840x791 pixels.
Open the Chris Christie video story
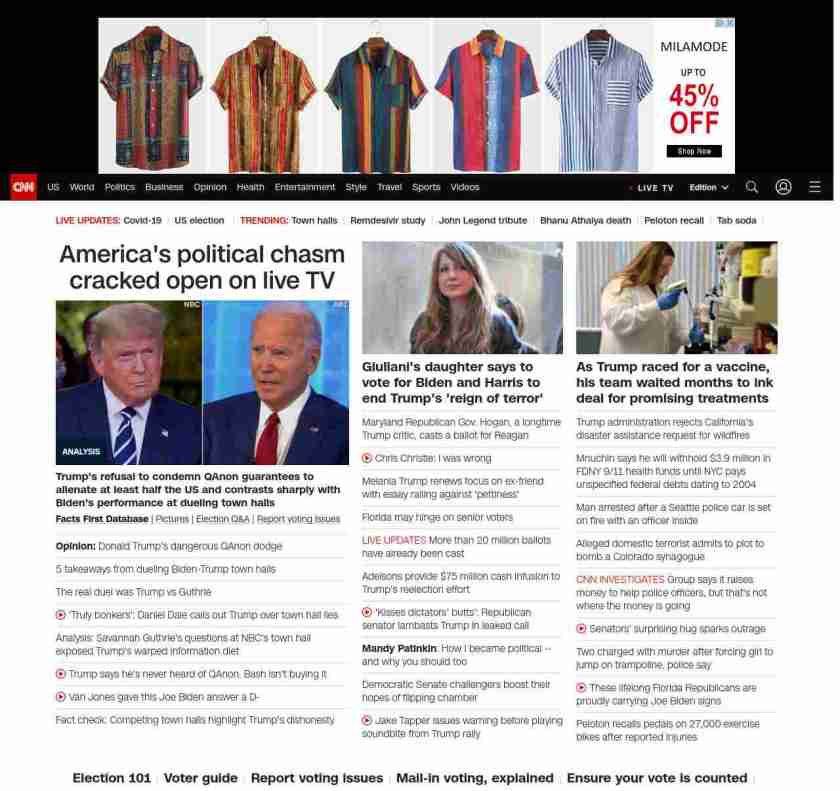(432, 458)
